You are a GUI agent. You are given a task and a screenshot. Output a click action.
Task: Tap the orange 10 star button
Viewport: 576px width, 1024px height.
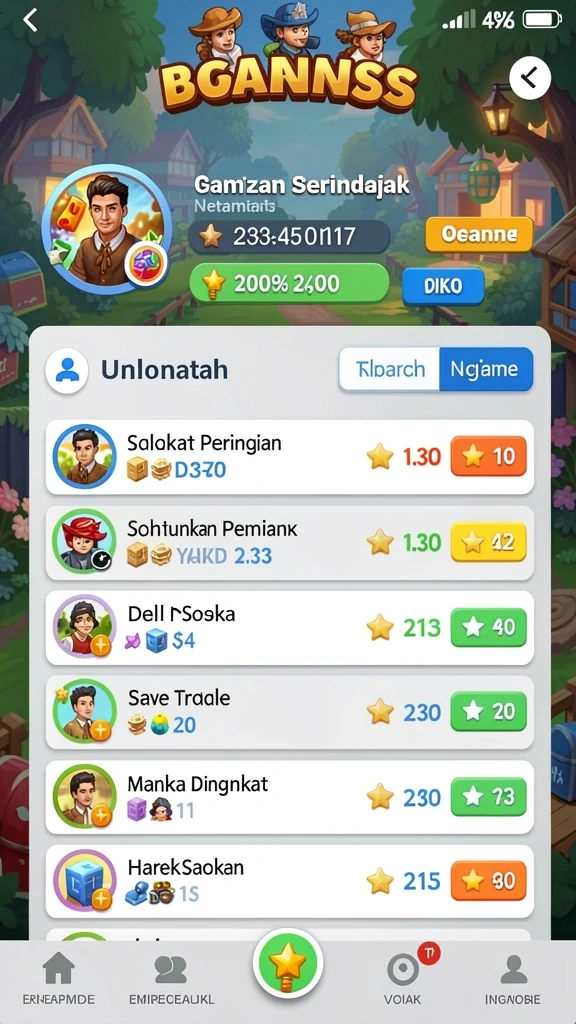tap(488, 456)
